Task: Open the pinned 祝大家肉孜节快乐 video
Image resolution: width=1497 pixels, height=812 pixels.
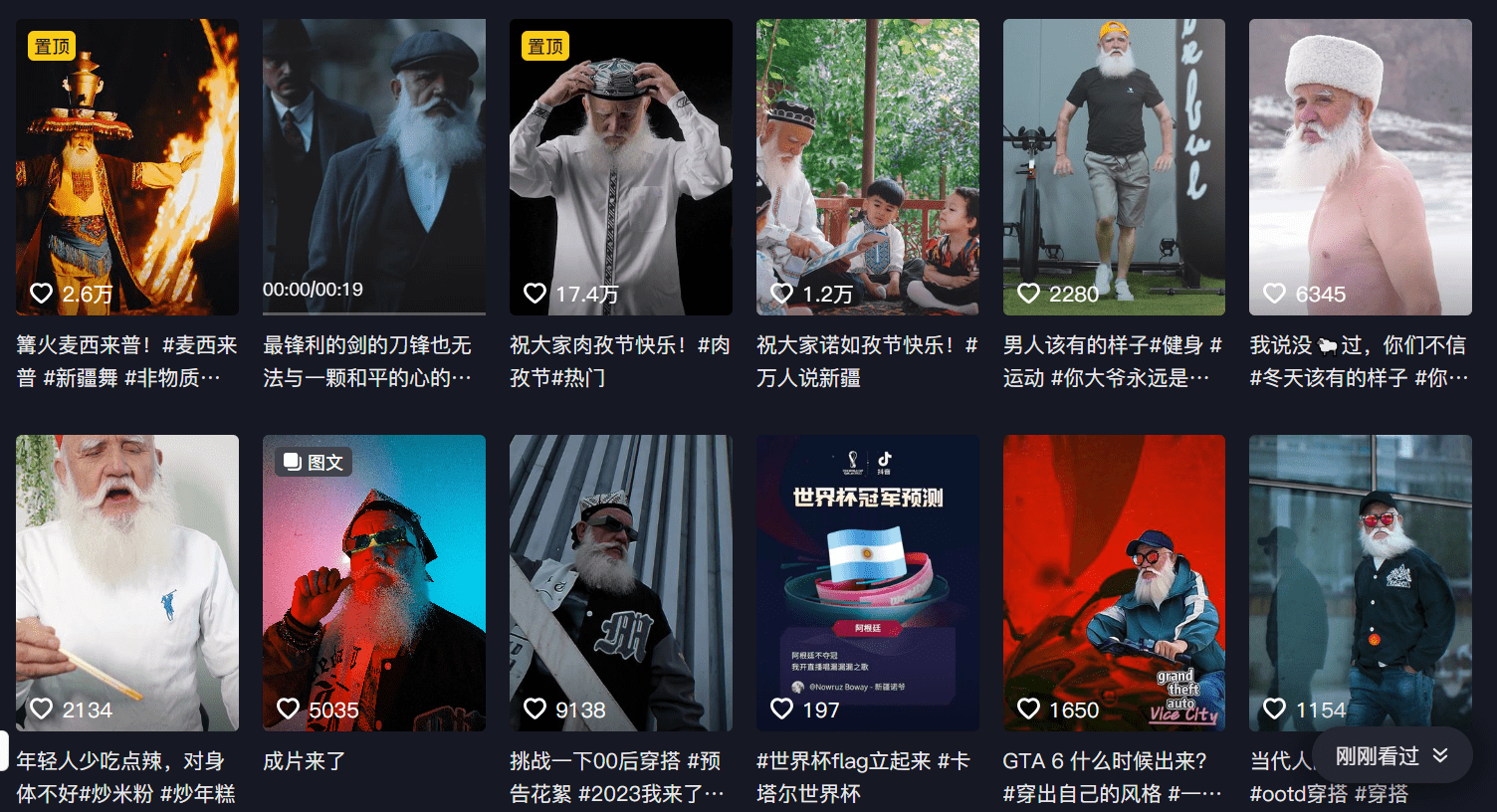Action: click(621, 167)
